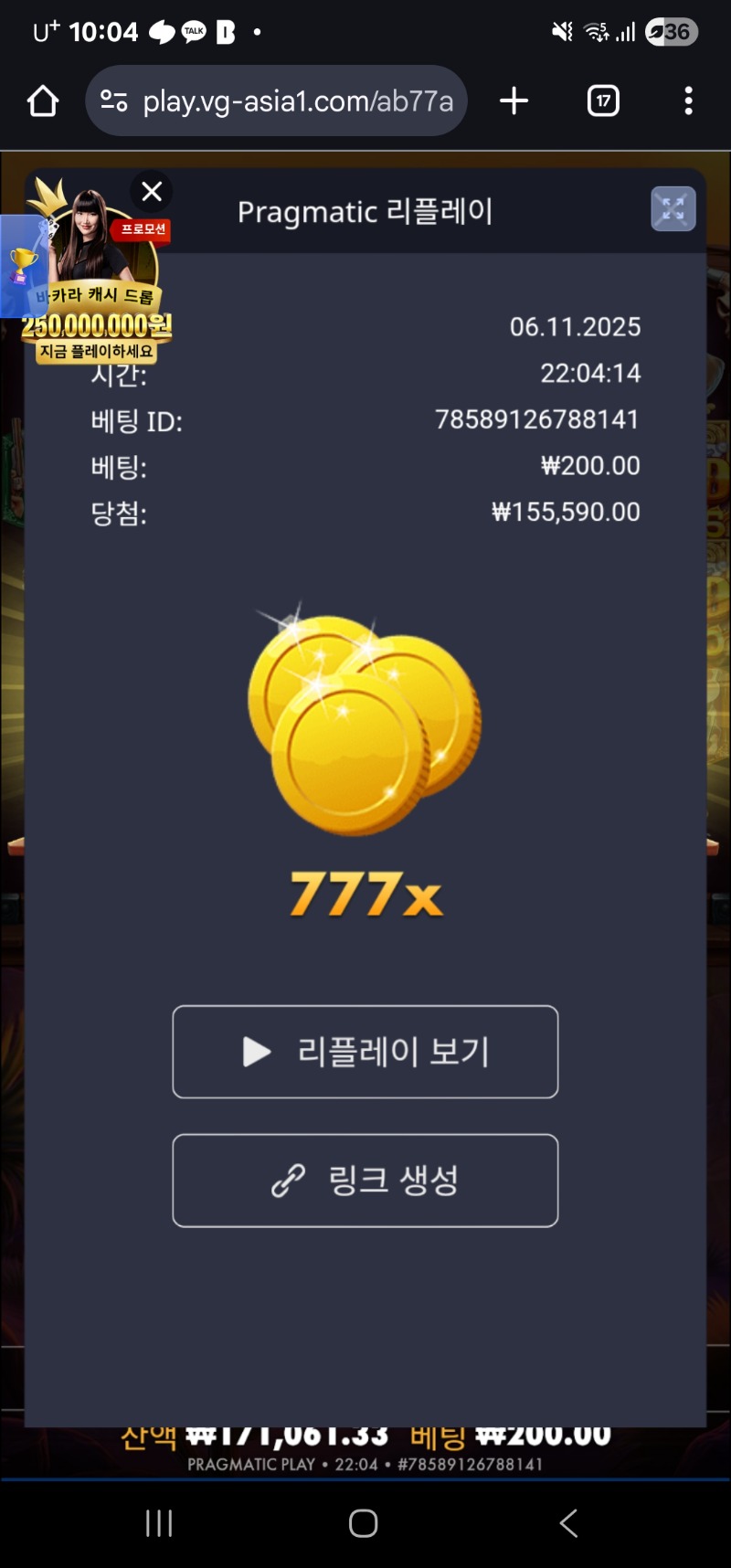Tap the 당첨 amount ₩155,590.00
The height and width of the screenshot is (1568, 731).
coord(564,512)
